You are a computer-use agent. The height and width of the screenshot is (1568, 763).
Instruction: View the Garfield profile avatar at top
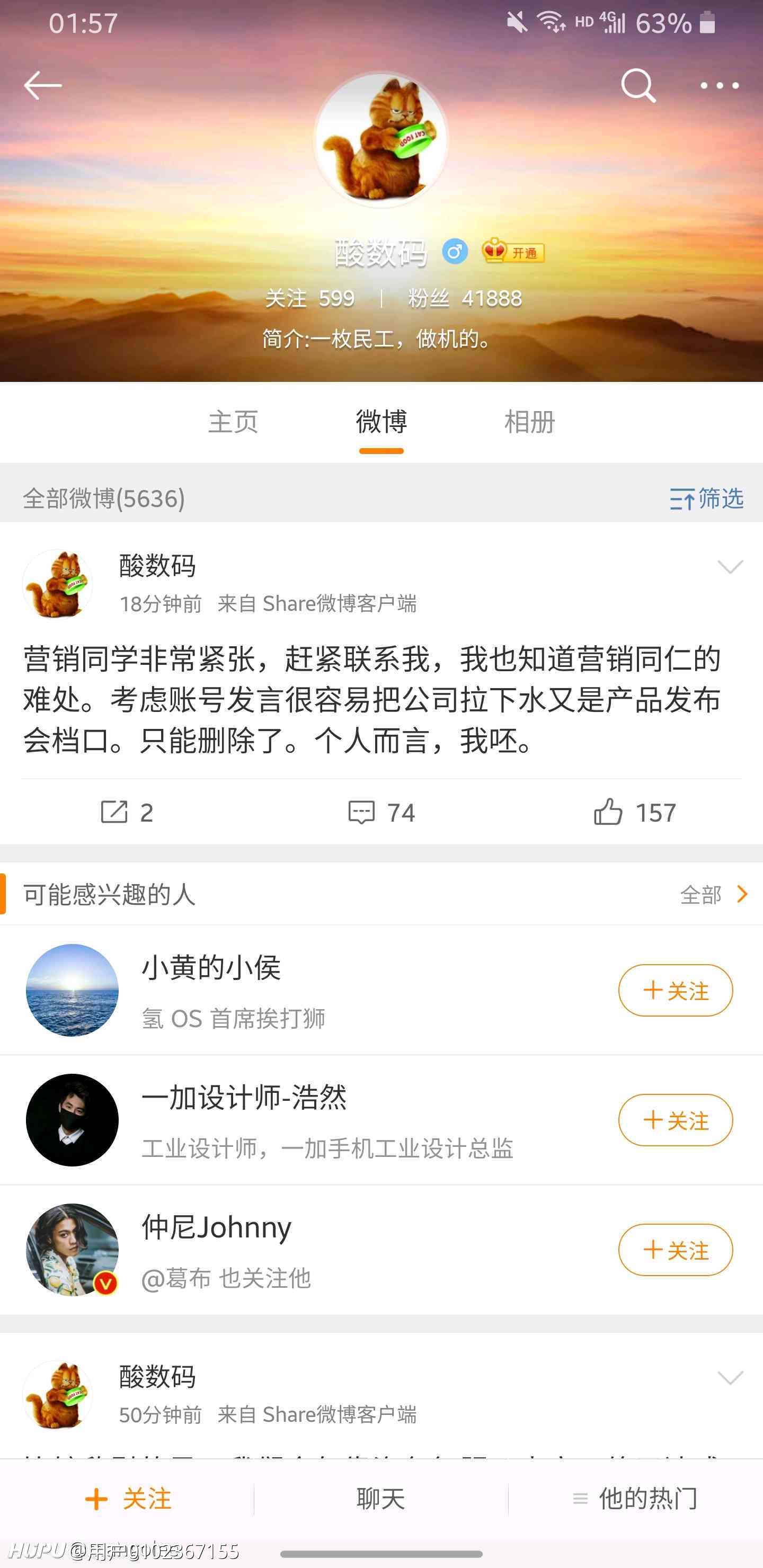(x=381, y=139)
